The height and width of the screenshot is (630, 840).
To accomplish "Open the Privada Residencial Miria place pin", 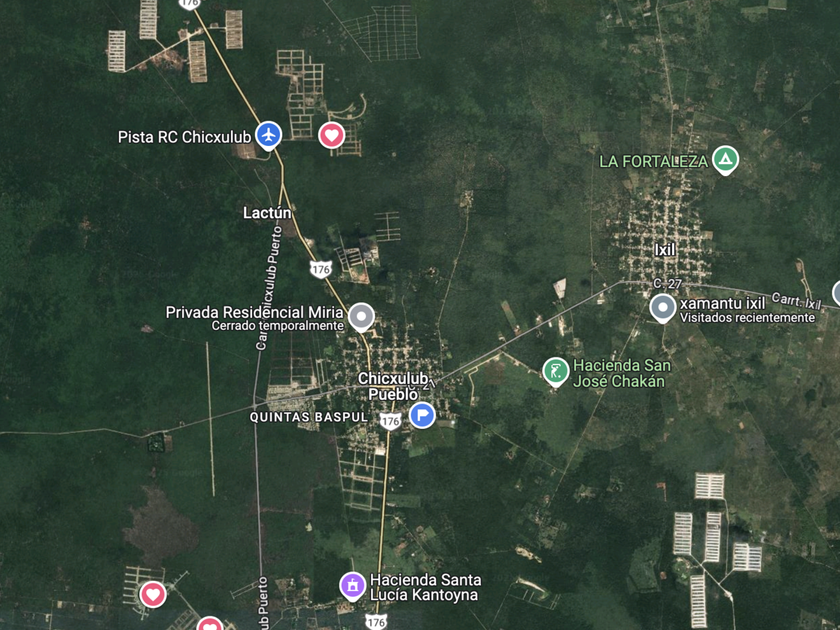I will click(x=361, y=317).
